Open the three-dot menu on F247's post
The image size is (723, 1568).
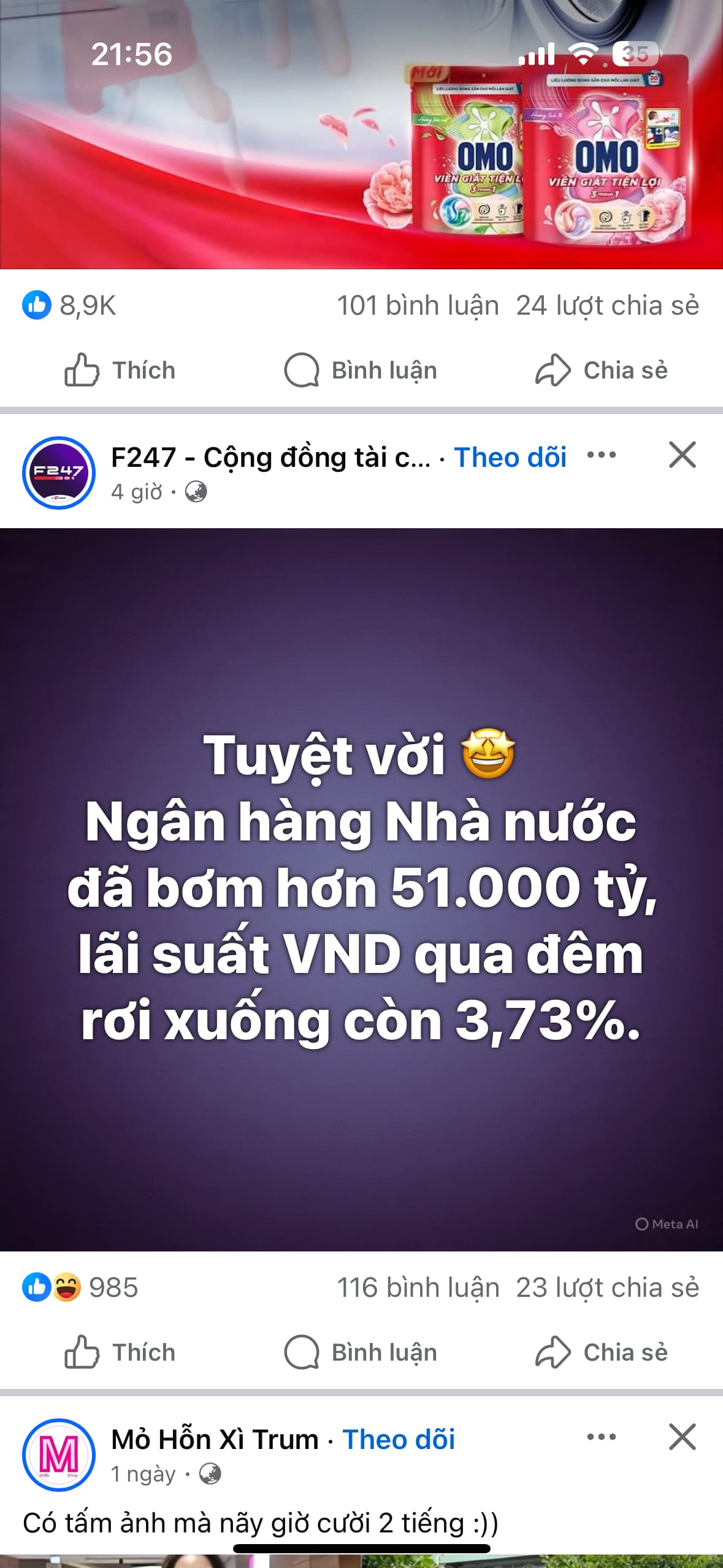coord(601,455)
